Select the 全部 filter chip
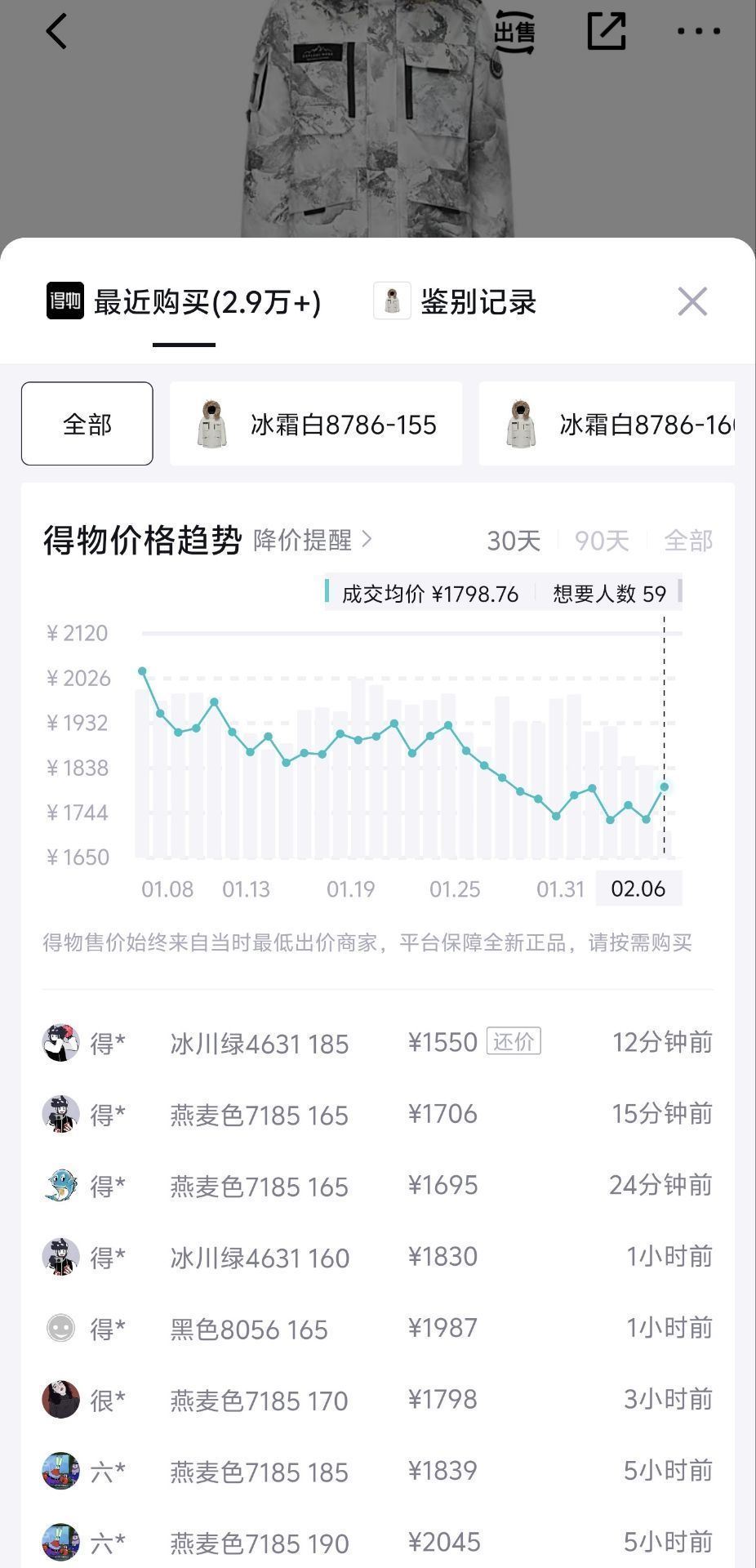 pyautogui.click(x=87, y=424)
